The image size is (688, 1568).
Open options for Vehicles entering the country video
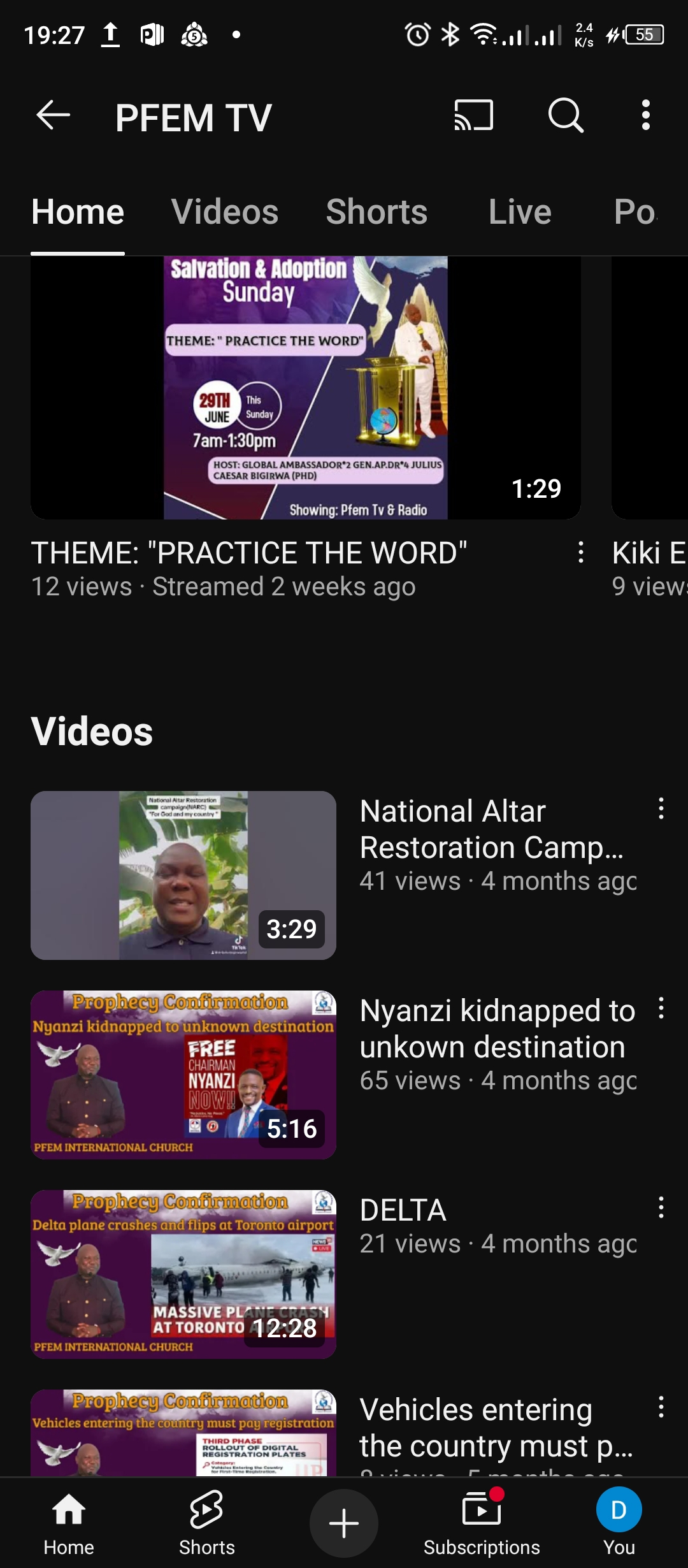click(661, 1407)
